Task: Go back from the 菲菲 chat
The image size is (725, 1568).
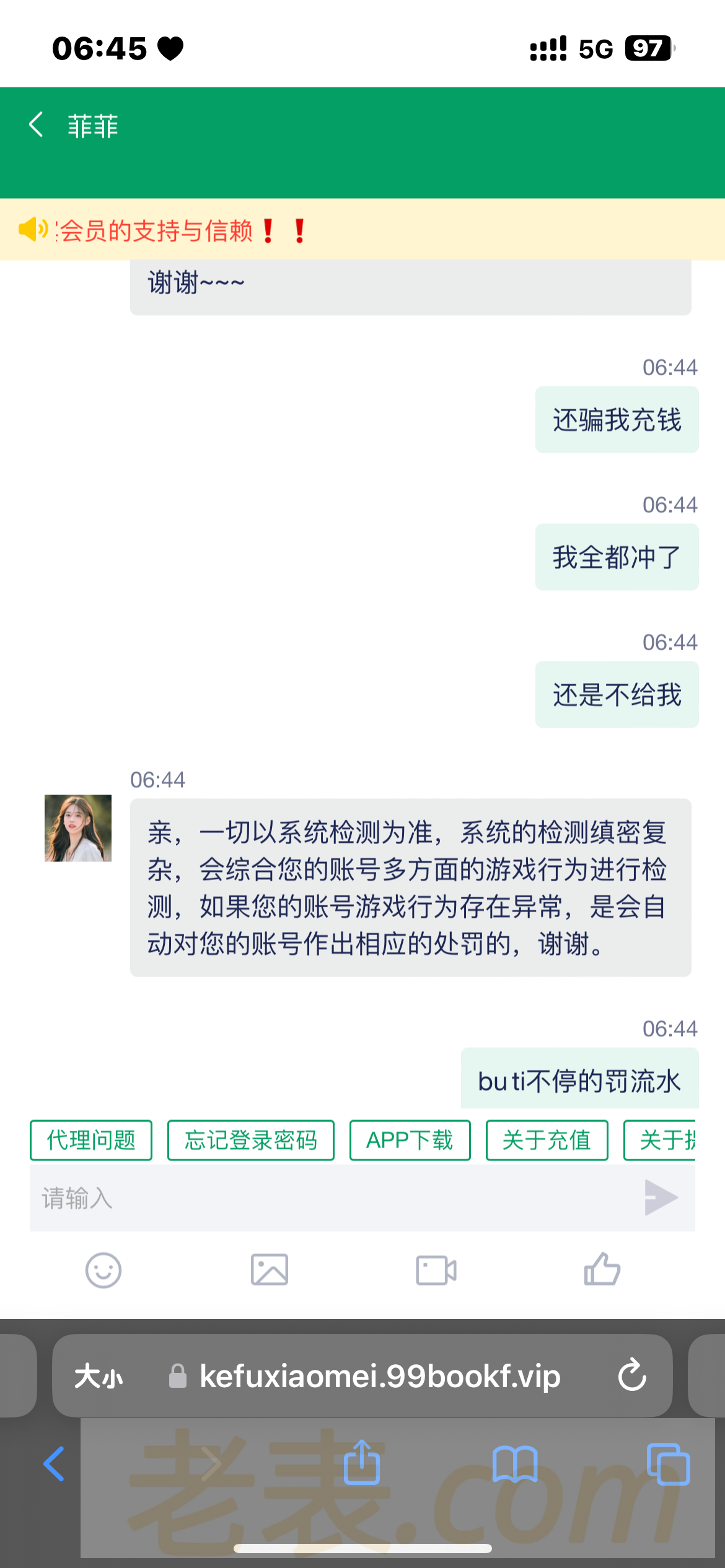Action: pyautogui.click(x=36, y=125)
